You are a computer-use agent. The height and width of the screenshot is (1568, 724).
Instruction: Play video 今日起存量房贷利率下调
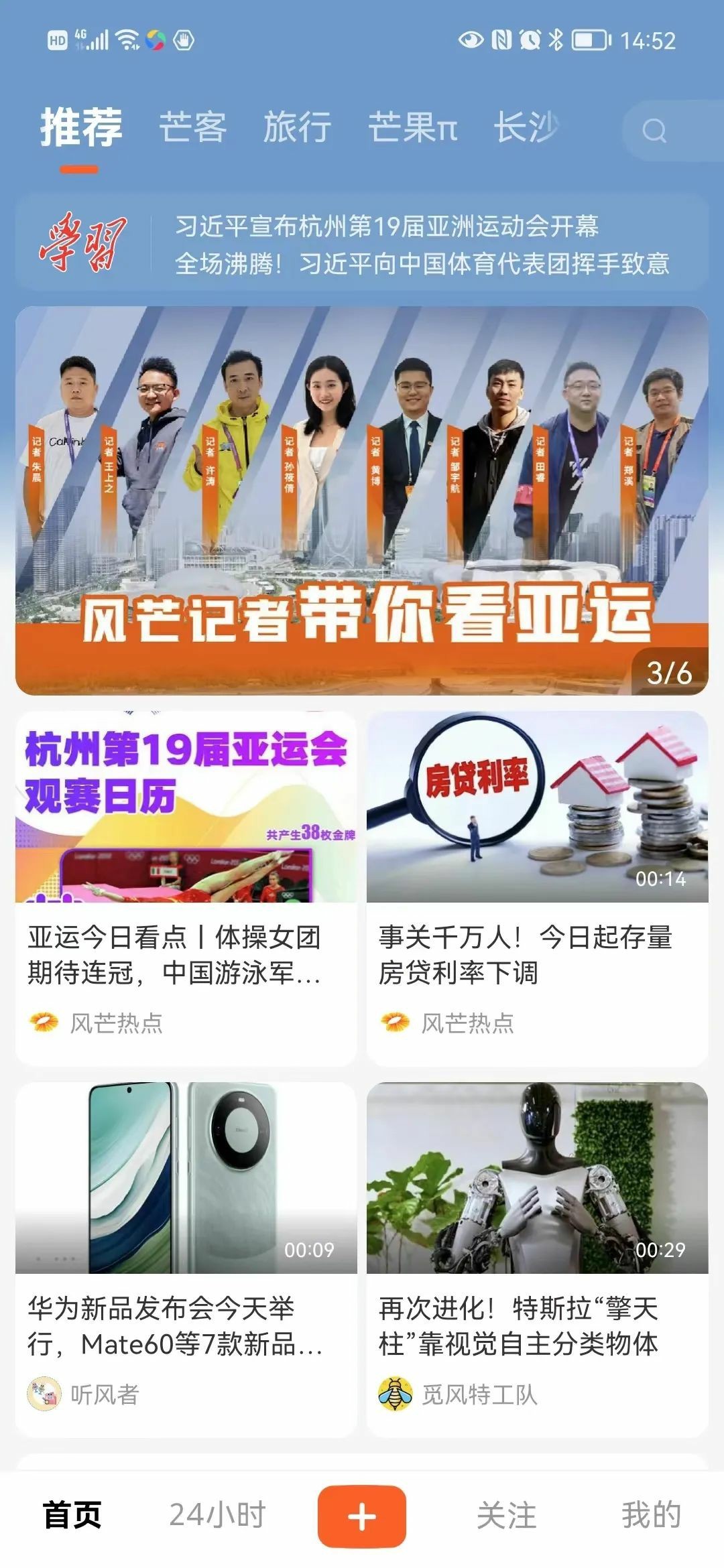point(537,807)
